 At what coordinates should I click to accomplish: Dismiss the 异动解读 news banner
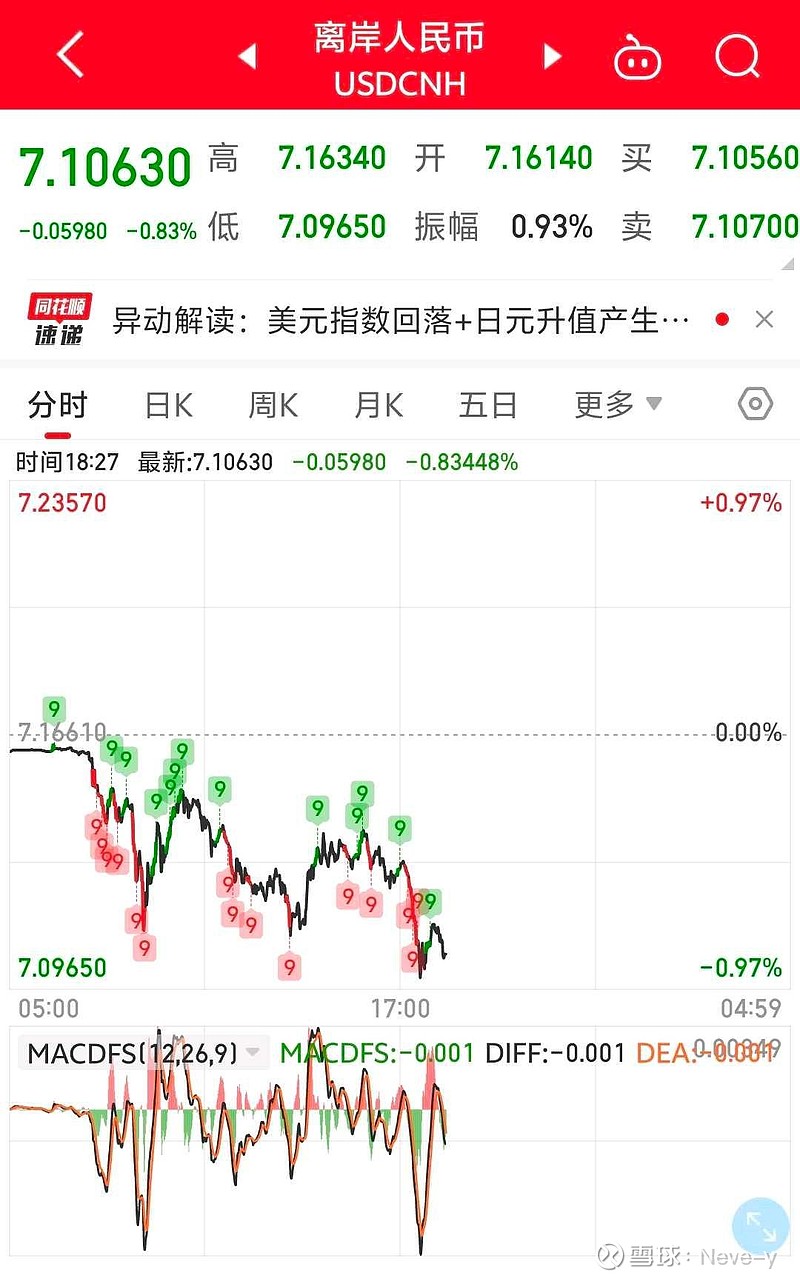click(x=764, y=320)
